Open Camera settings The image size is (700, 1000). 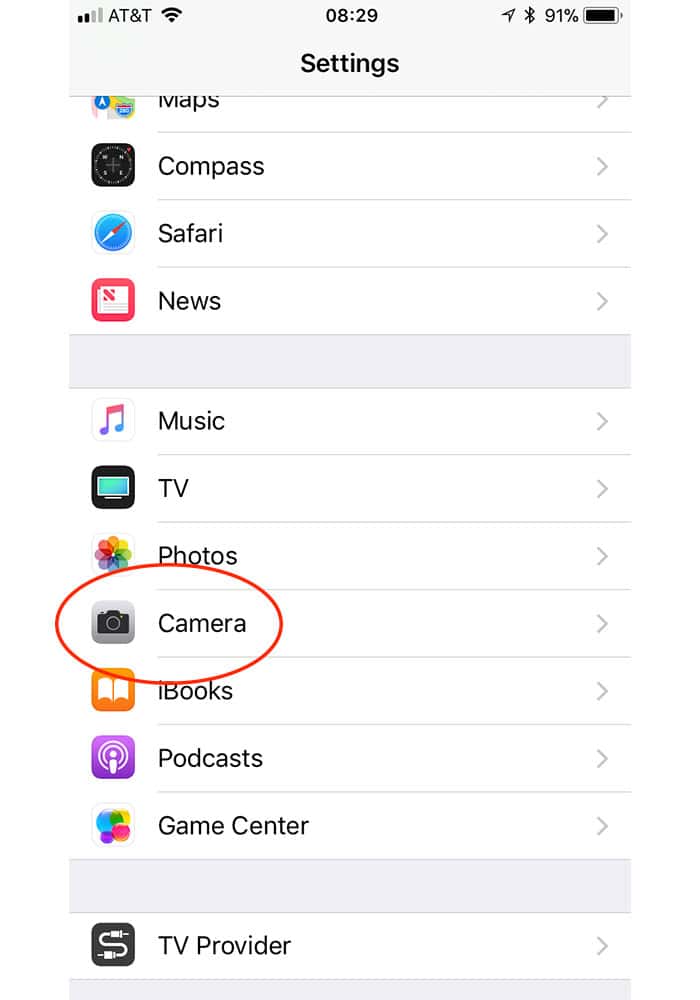(350, 623)
